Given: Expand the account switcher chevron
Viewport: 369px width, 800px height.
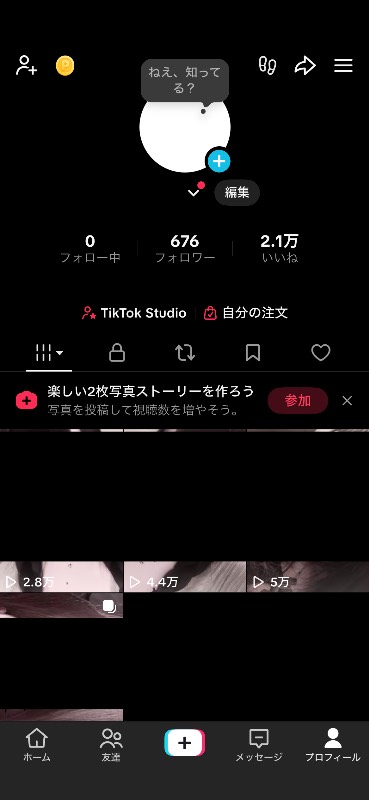Looking at the screenshot, I should click(x=193, y=193).
